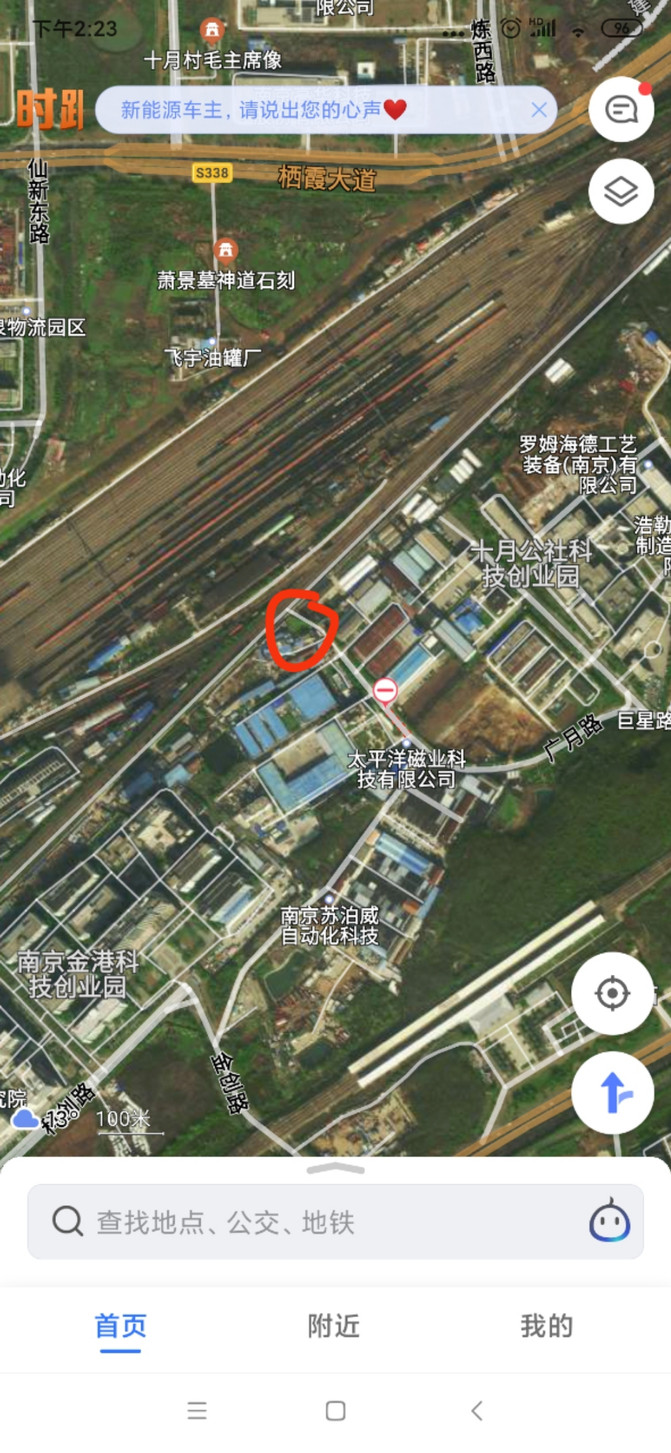Go to the system home screen
This screenshot has height=1453, width=671.
coord(335,1411)
